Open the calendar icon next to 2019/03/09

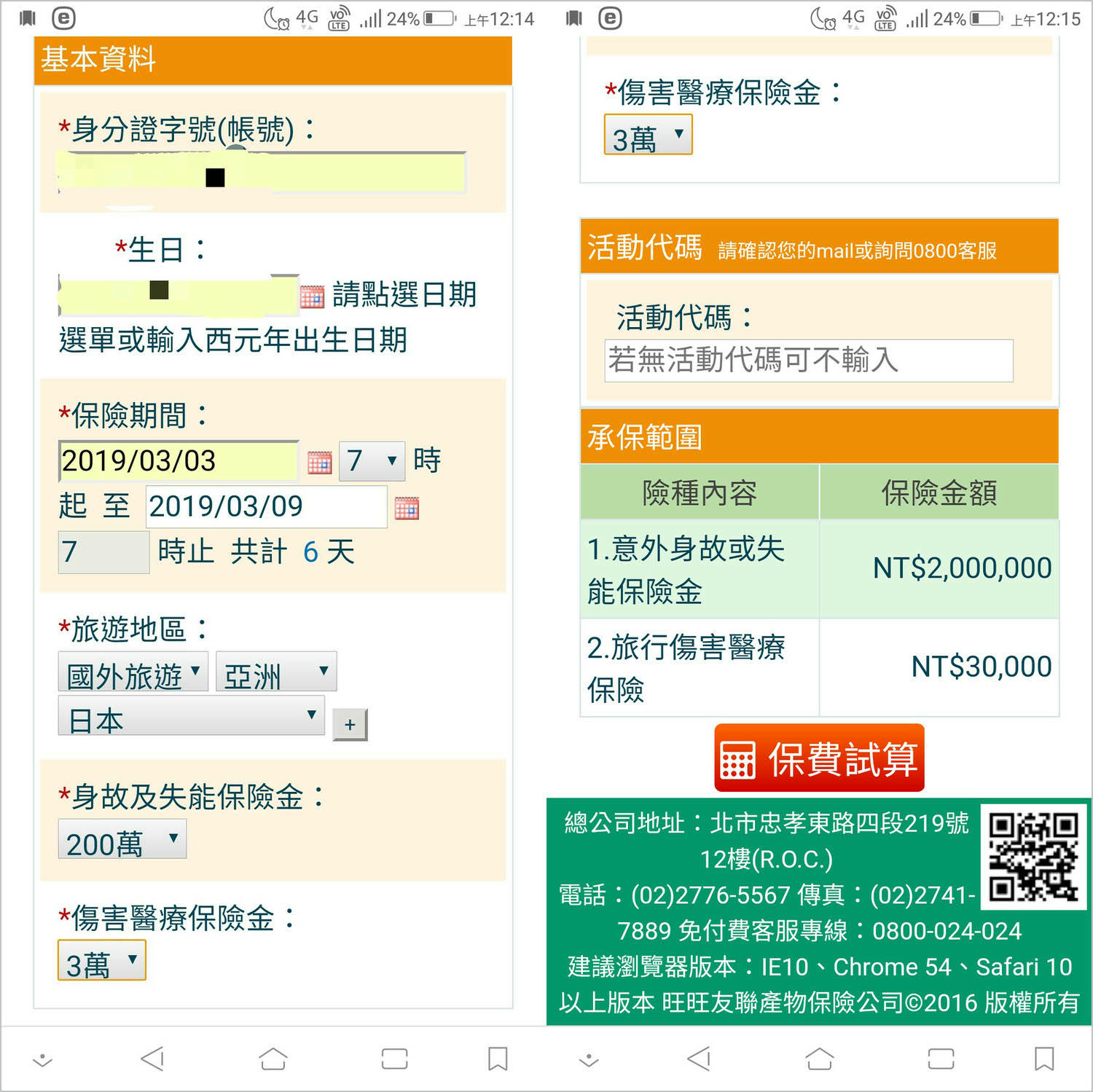[407, 508]
